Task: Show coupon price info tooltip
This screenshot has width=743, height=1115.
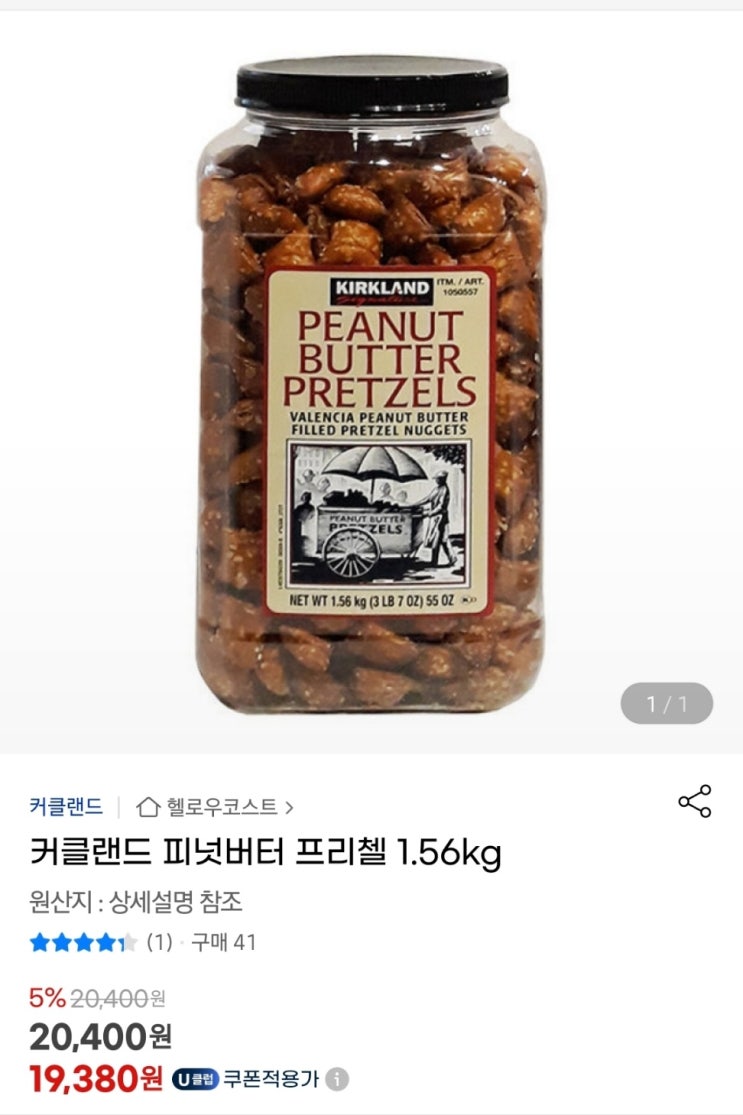Action: (339, 1079)
